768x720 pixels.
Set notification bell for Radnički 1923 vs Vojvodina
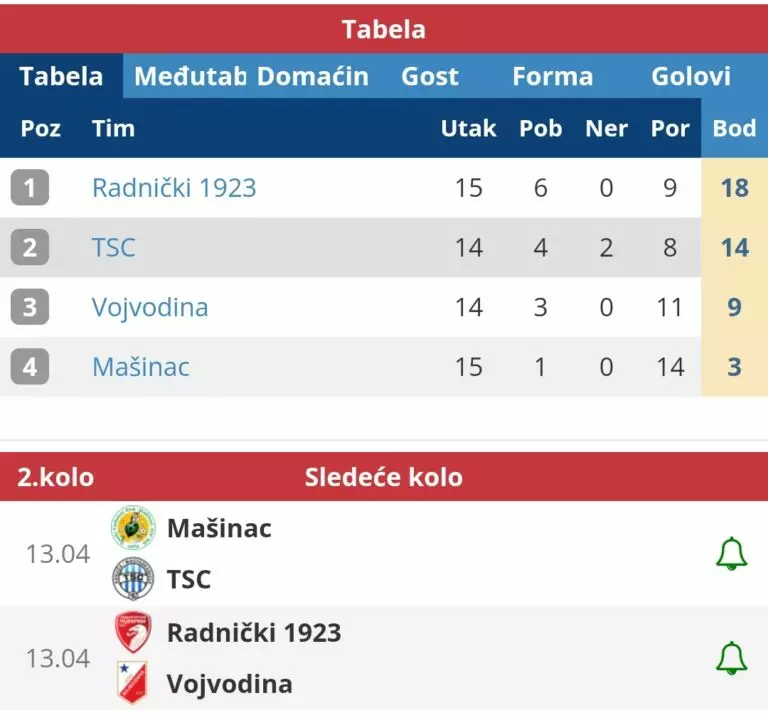(732, 658)
